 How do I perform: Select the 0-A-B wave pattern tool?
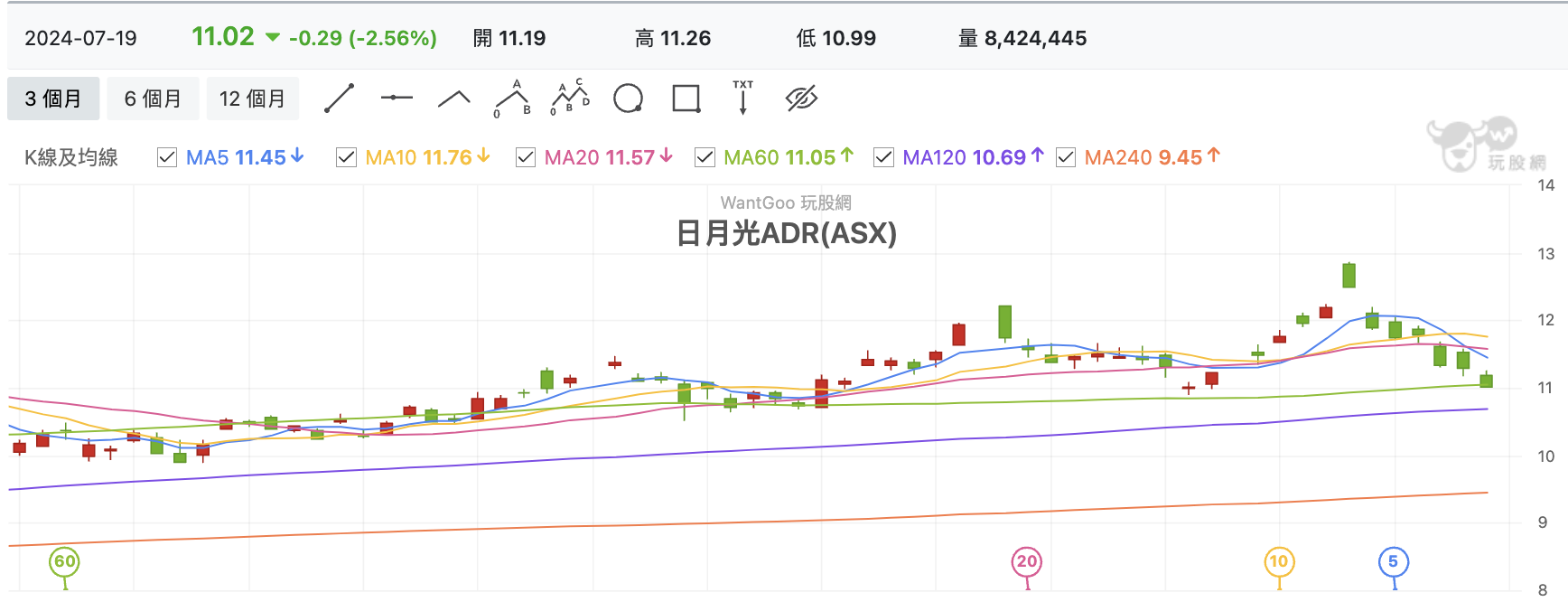point(512,99)
